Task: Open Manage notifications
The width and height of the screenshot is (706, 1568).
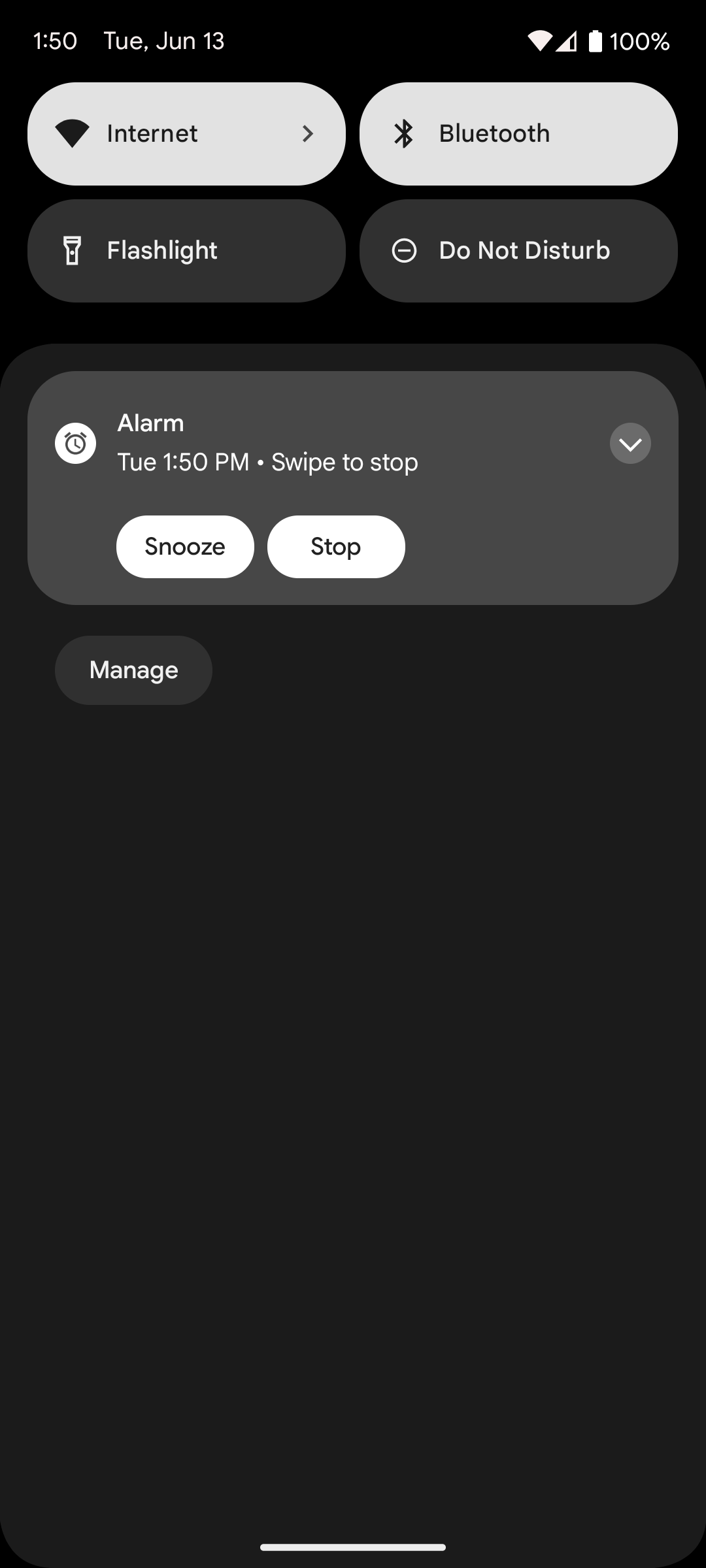Action: 133,670
